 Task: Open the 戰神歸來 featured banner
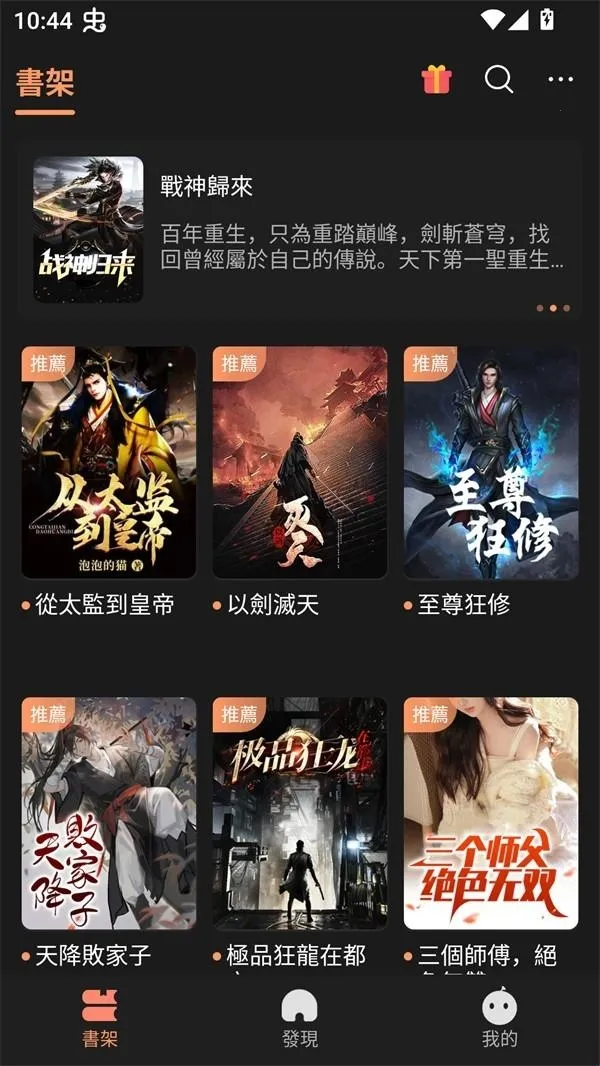[300, 230]
